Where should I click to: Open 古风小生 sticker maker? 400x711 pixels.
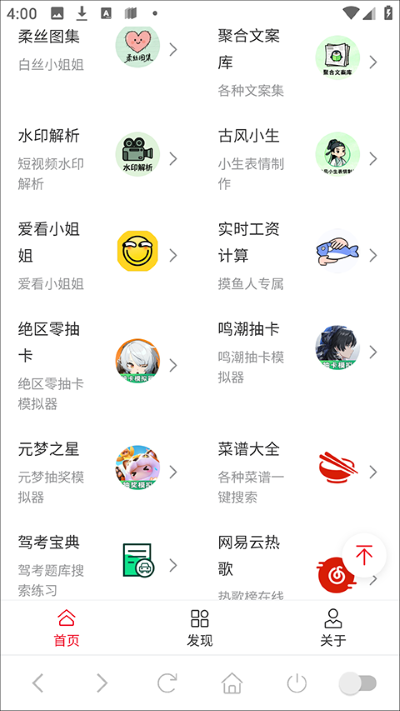(298, 159)
